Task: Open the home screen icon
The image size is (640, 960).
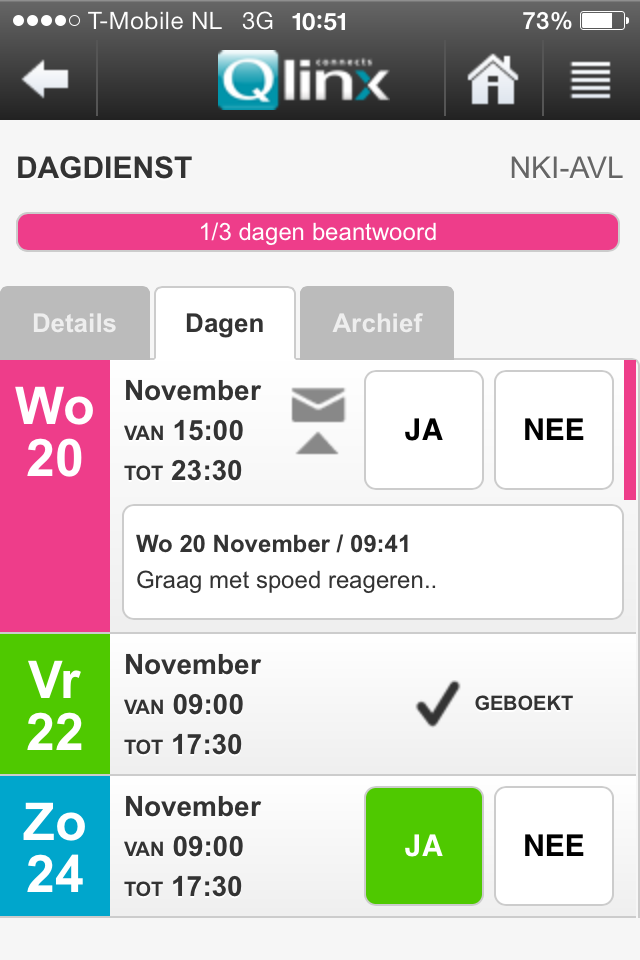Action: click(494, 80)
